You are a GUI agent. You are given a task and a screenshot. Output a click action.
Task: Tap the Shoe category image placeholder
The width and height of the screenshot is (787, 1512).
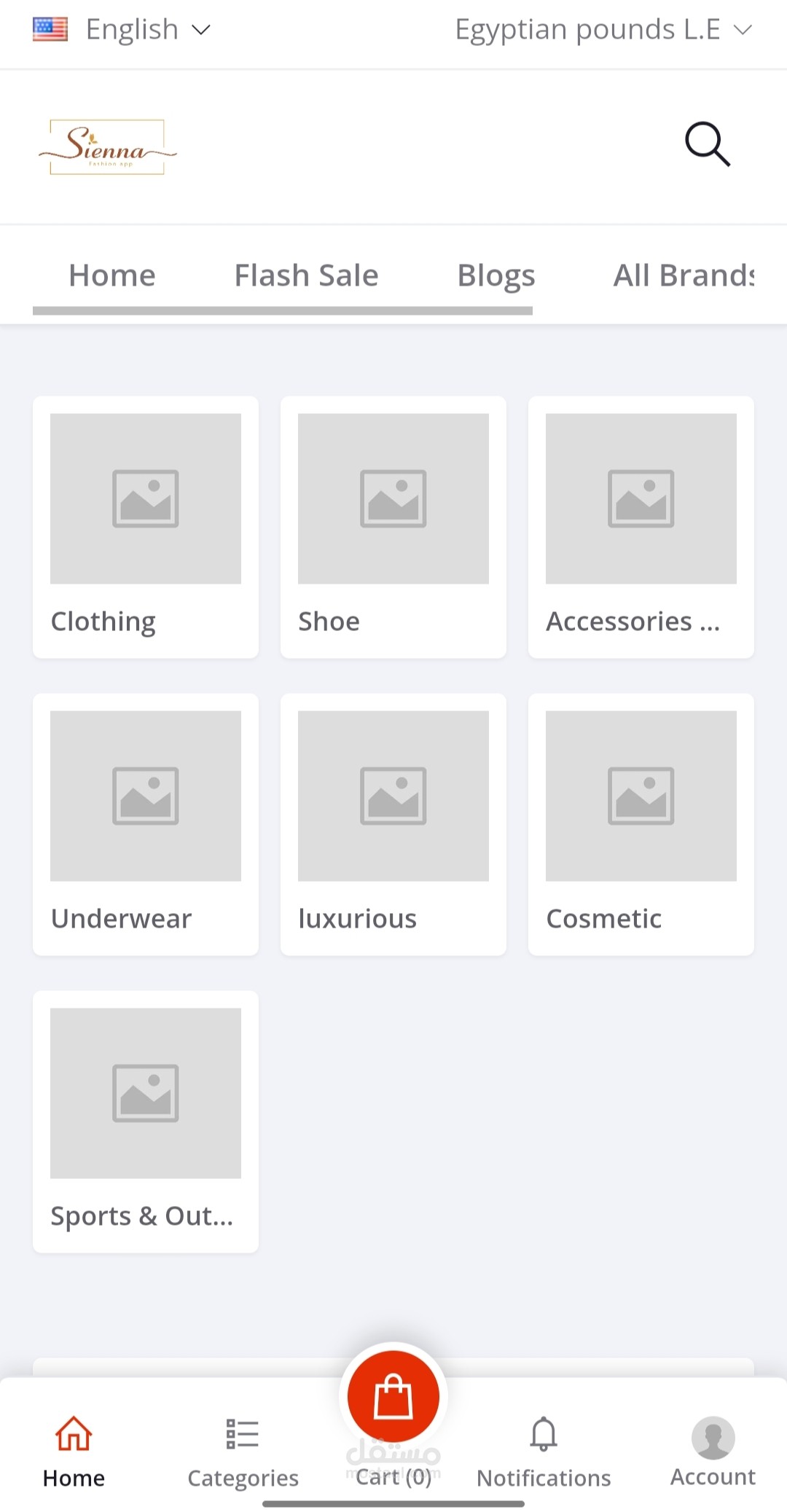coord(393,498)
